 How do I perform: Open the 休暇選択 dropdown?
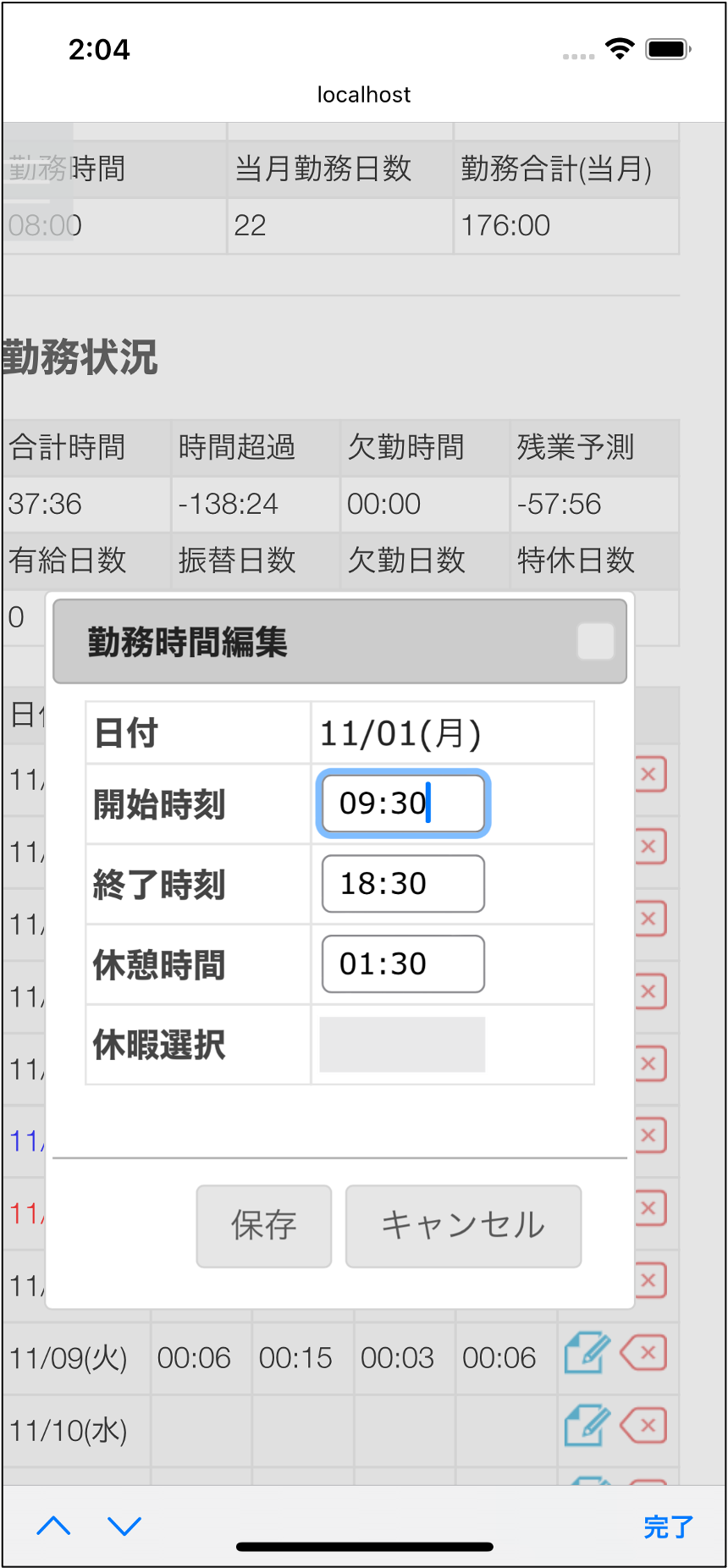pos(402,1045)
